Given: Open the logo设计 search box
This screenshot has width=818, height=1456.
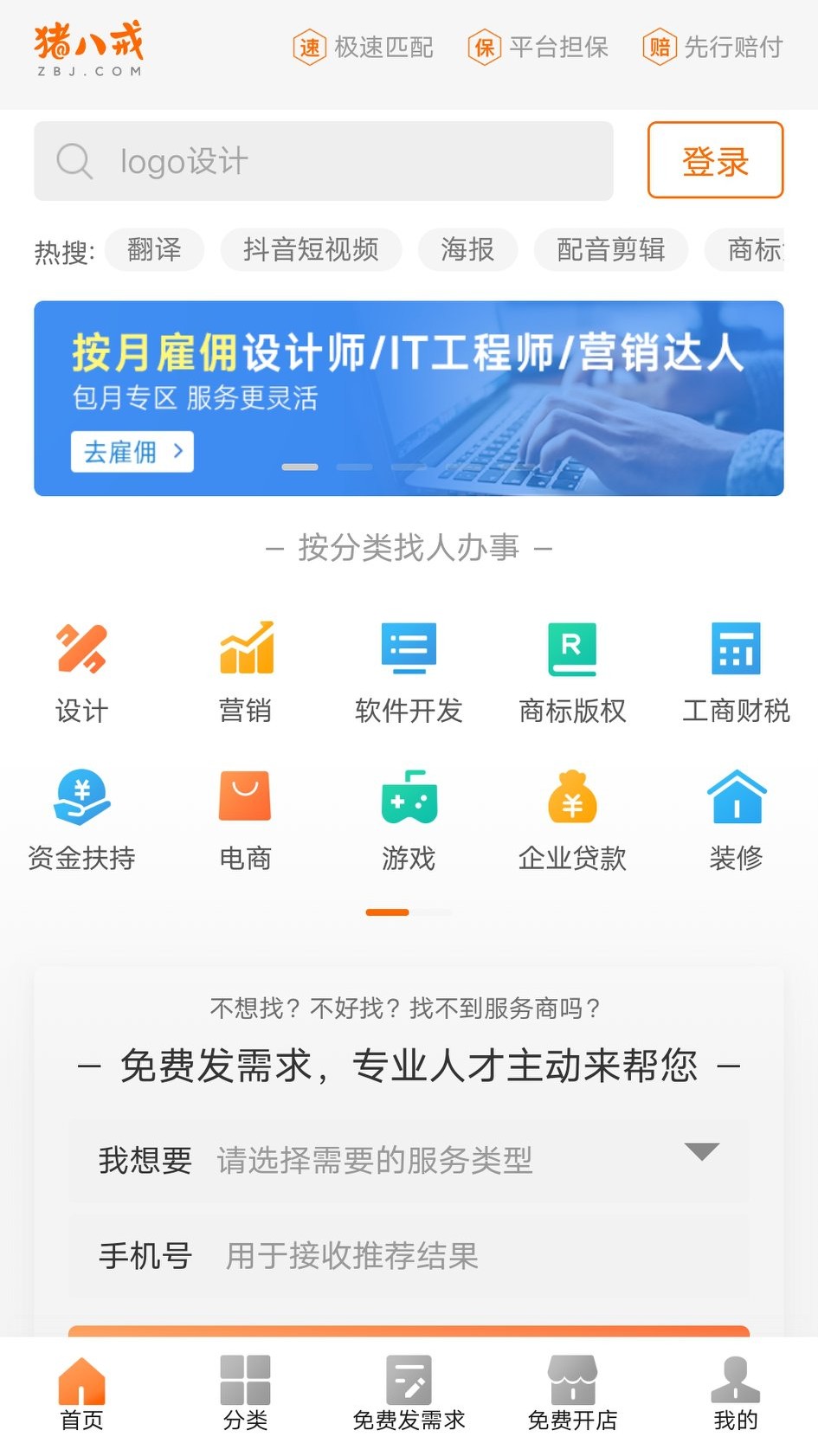Looking at the screenshot, I should 323,161.
